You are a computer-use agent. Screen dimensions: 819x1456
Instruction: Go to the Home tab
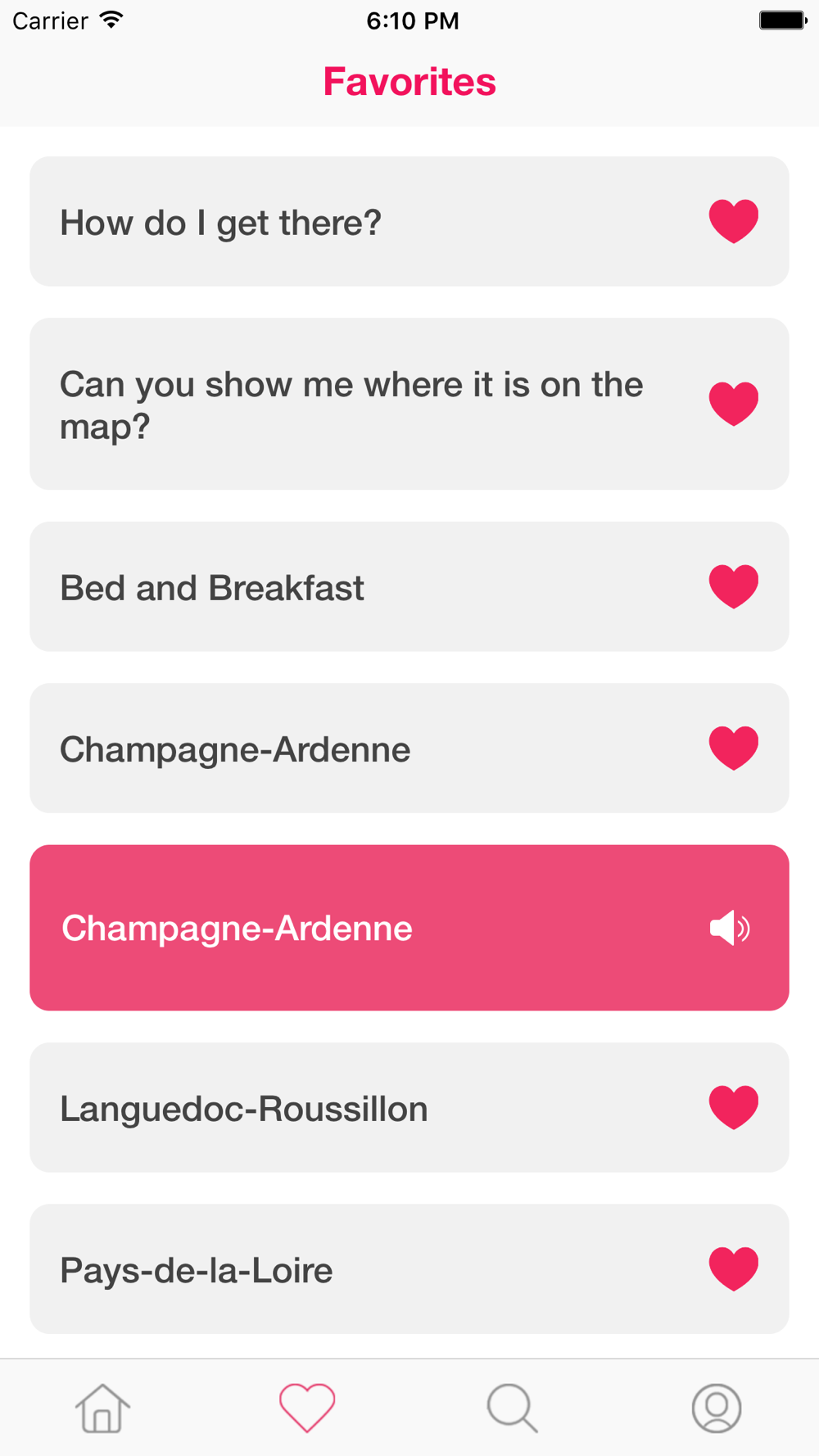click(x=102, y=1409)
